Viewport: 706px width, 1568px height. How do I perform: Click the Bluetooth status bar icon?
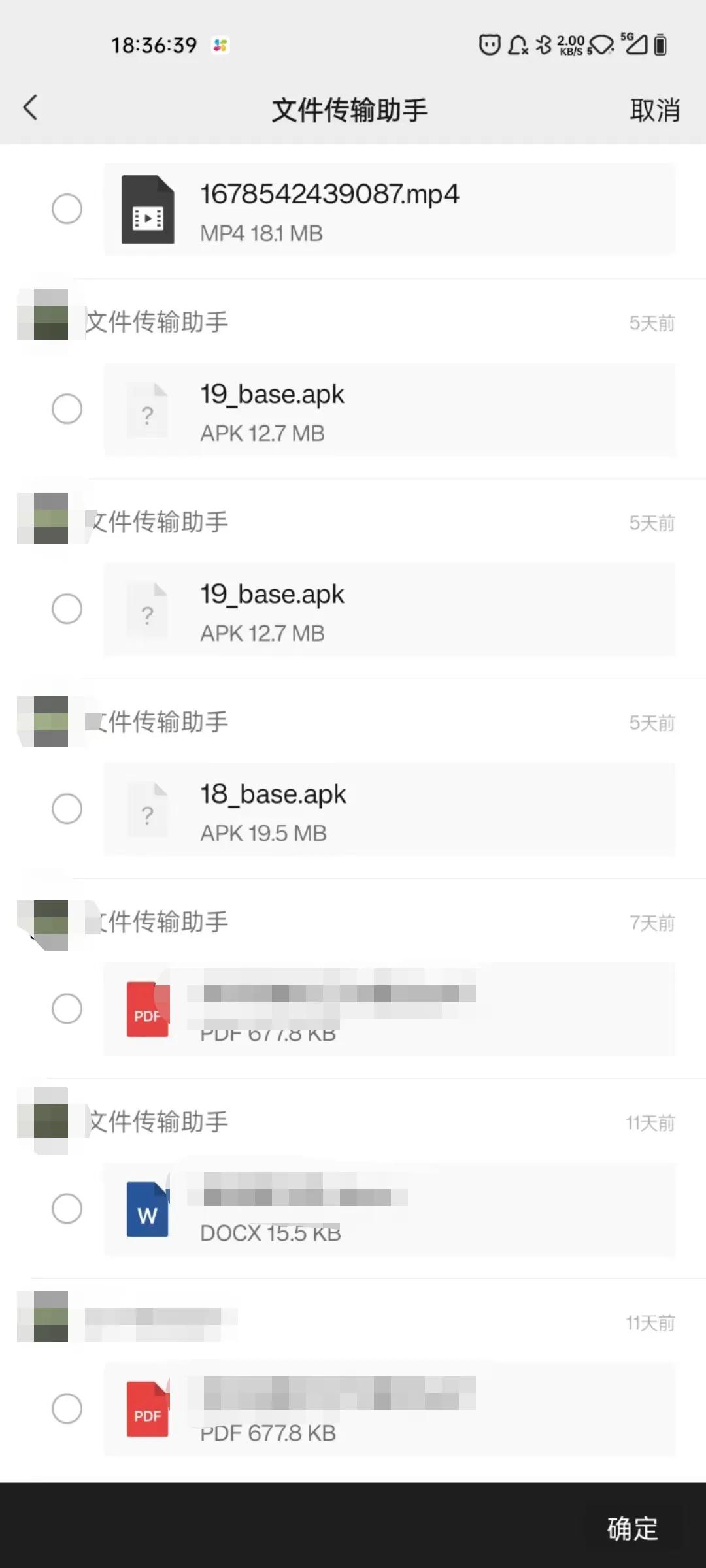click(543, 44)
